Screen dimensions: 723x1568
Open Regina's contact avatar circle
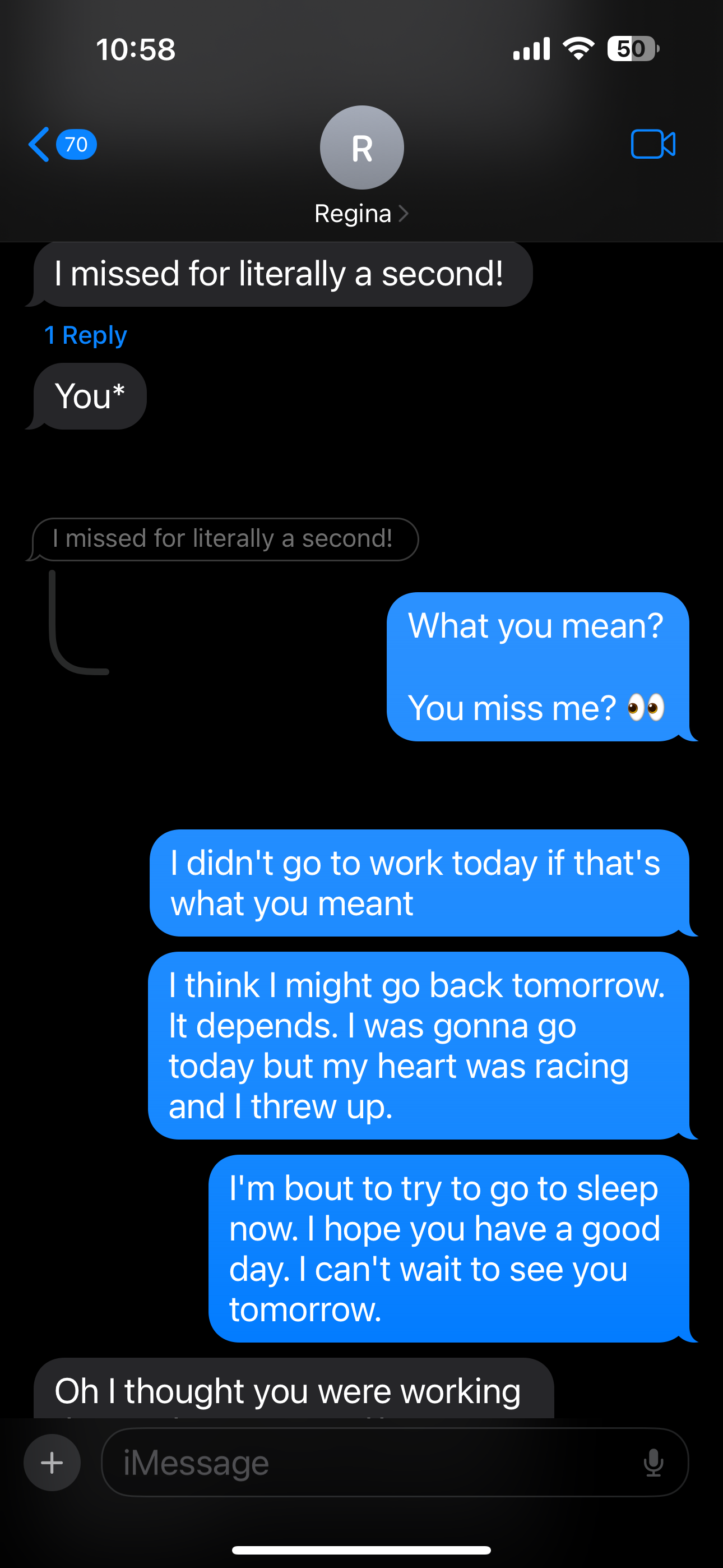point(361,147)
